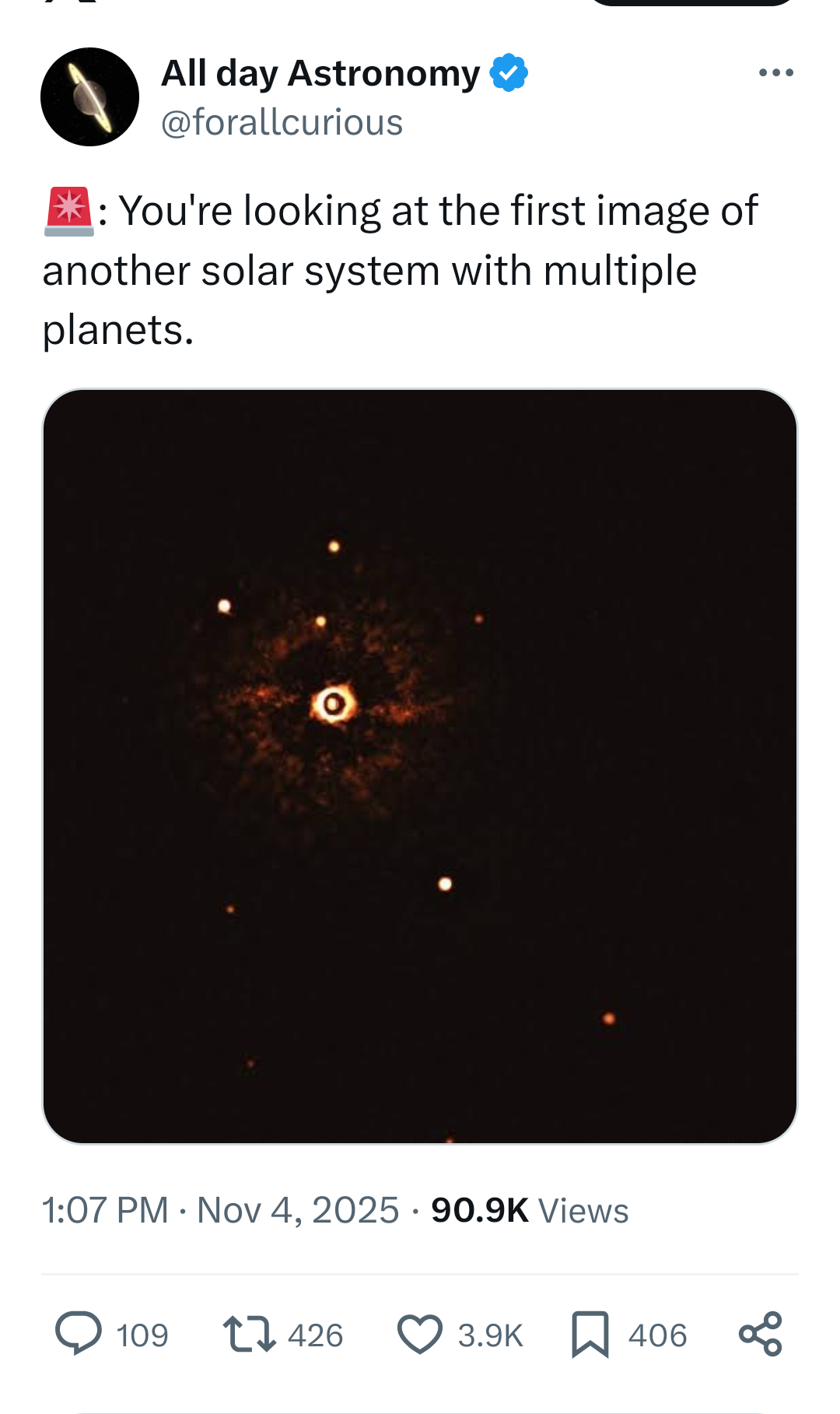840x1414 pixels.
Task: Bookmark this post
Action: tap(590, 1334)
